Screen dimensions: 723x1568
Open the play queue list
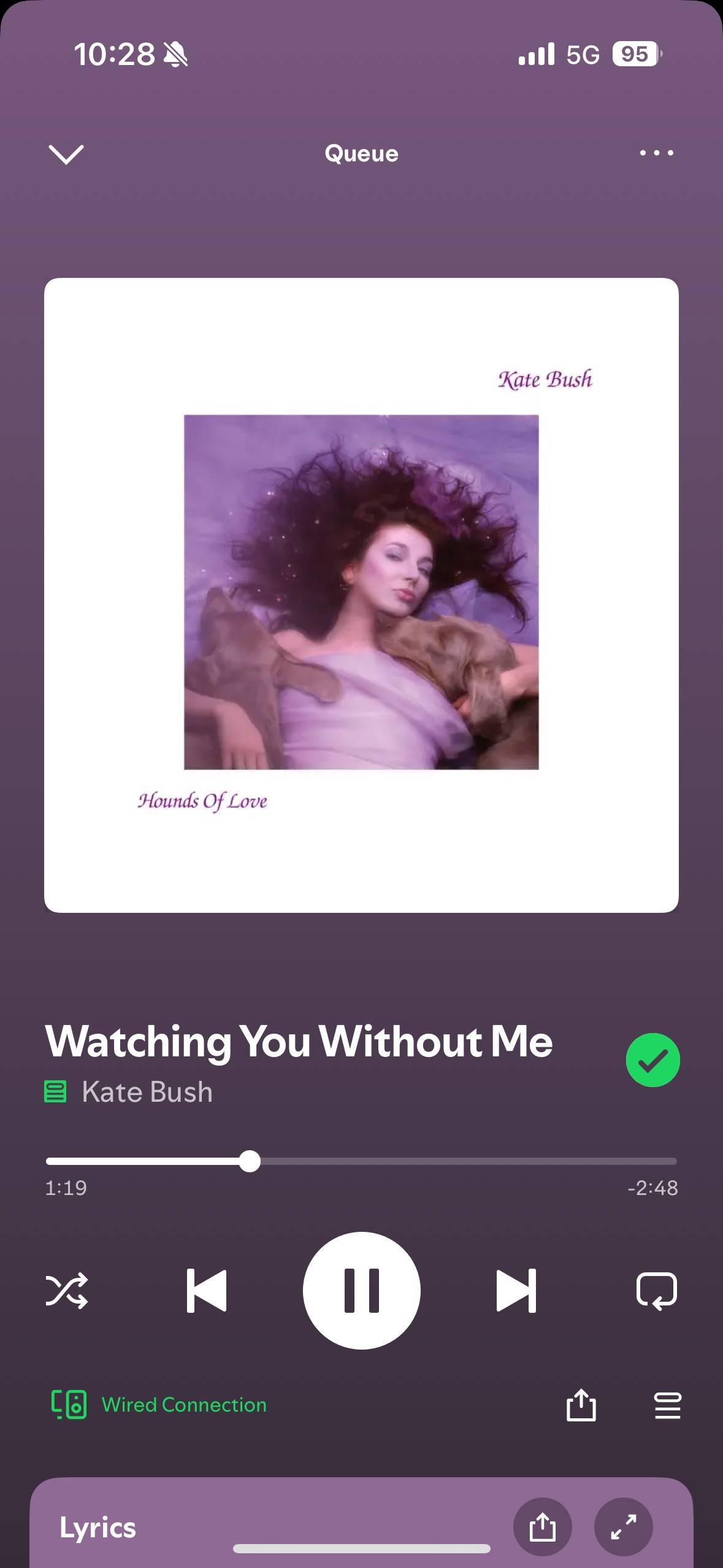click(667, 1405)
